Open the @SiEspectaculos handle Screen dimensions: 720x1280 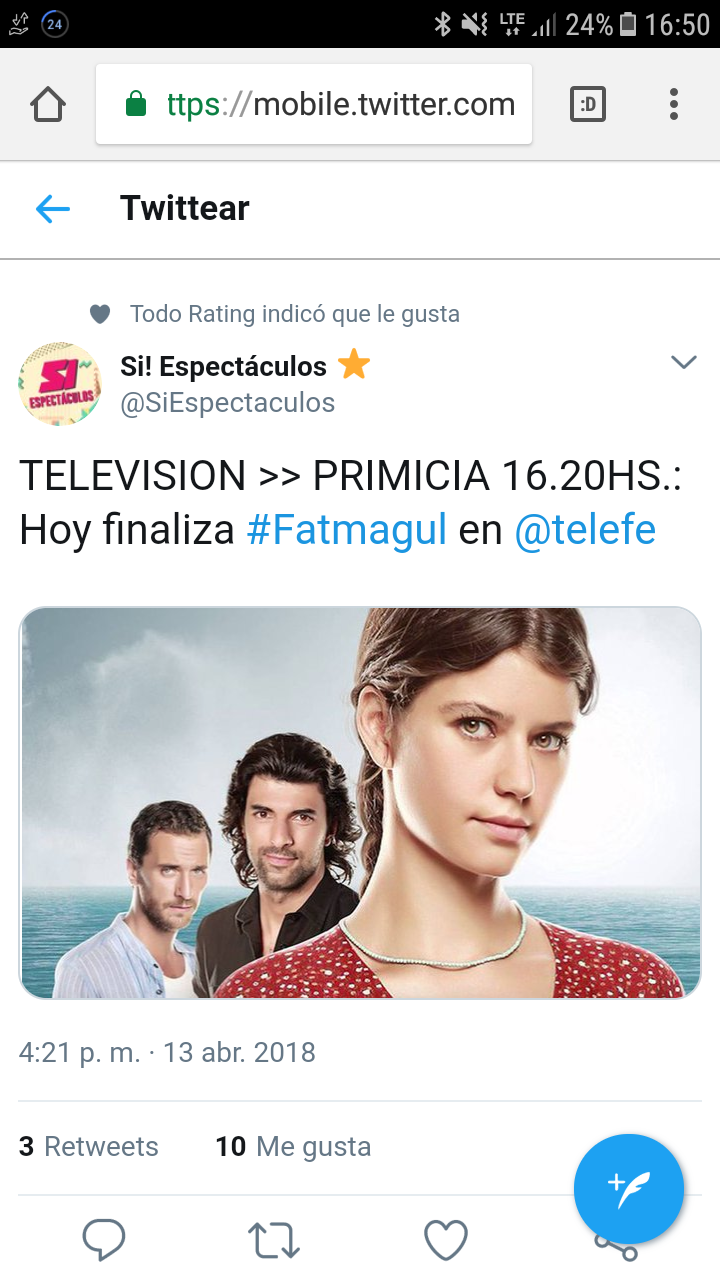click(227, 402)
